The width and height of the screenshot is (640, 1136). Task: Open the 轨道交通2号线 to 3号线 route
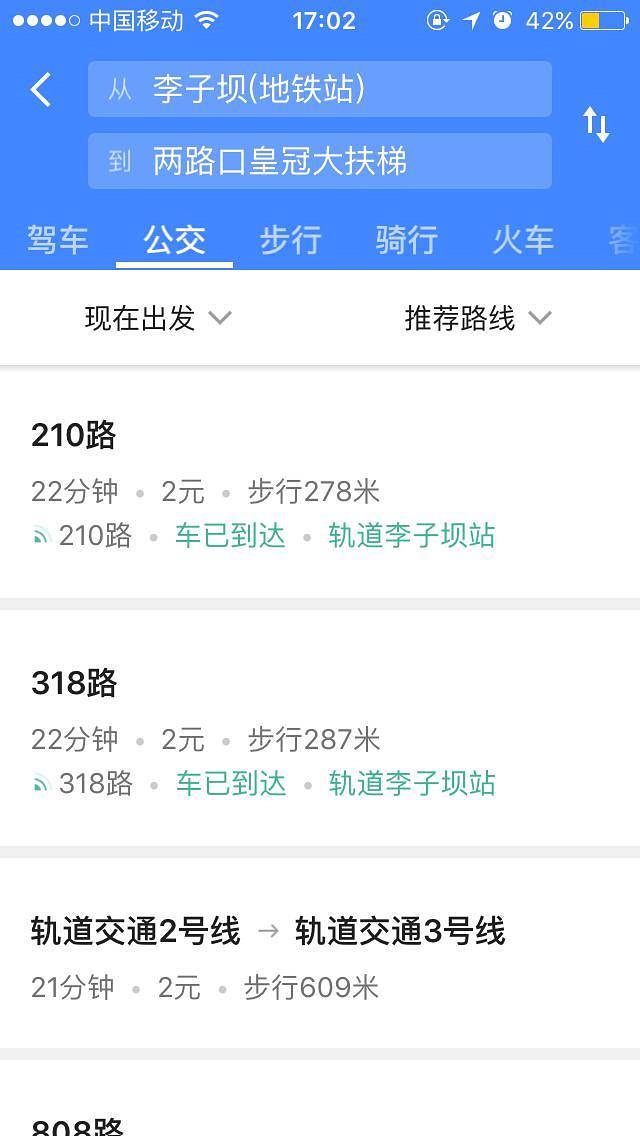click(x=320, y=956)
